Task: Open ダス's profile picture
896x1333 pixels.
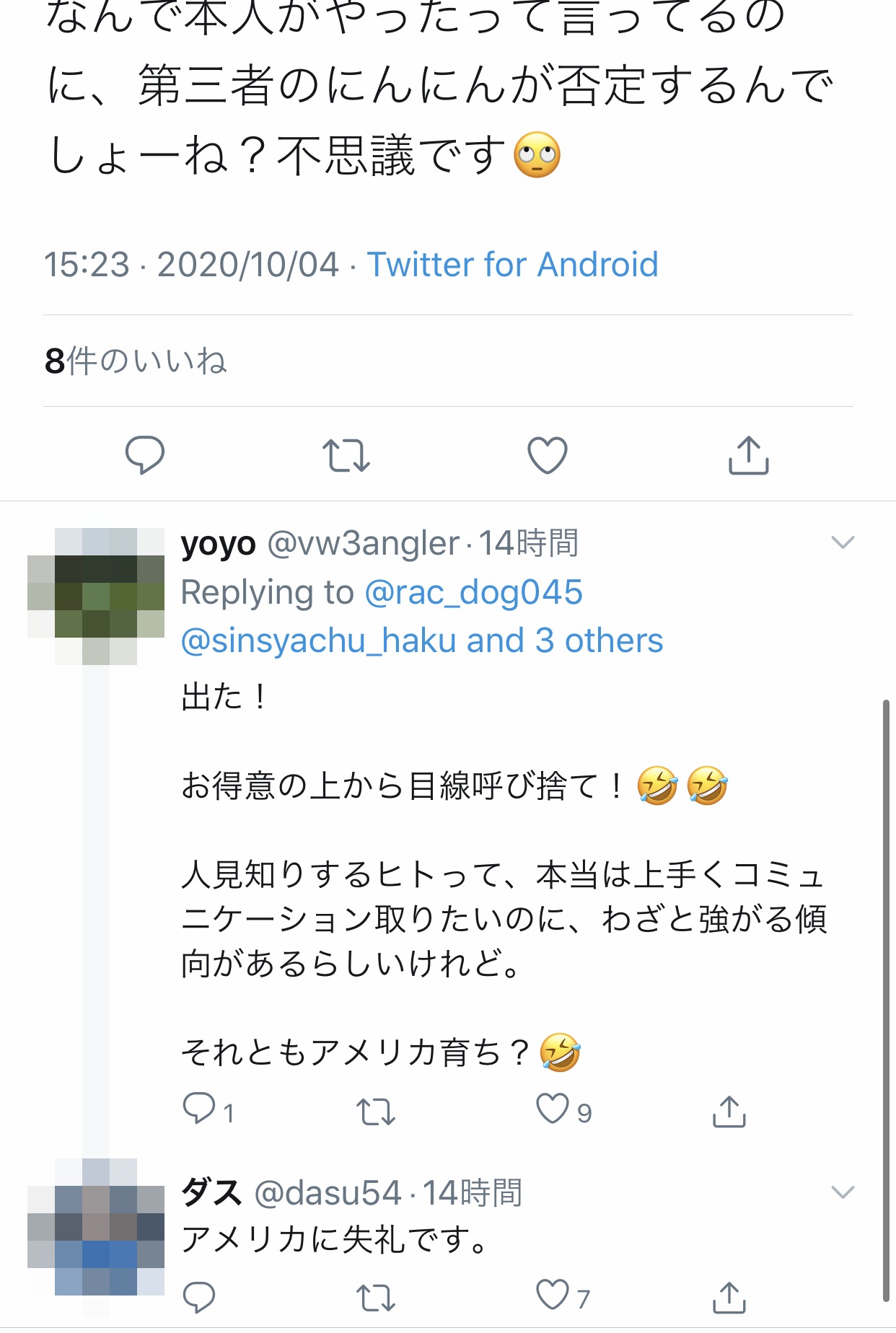Action: pyautogui.click(x=96, y=1227)
